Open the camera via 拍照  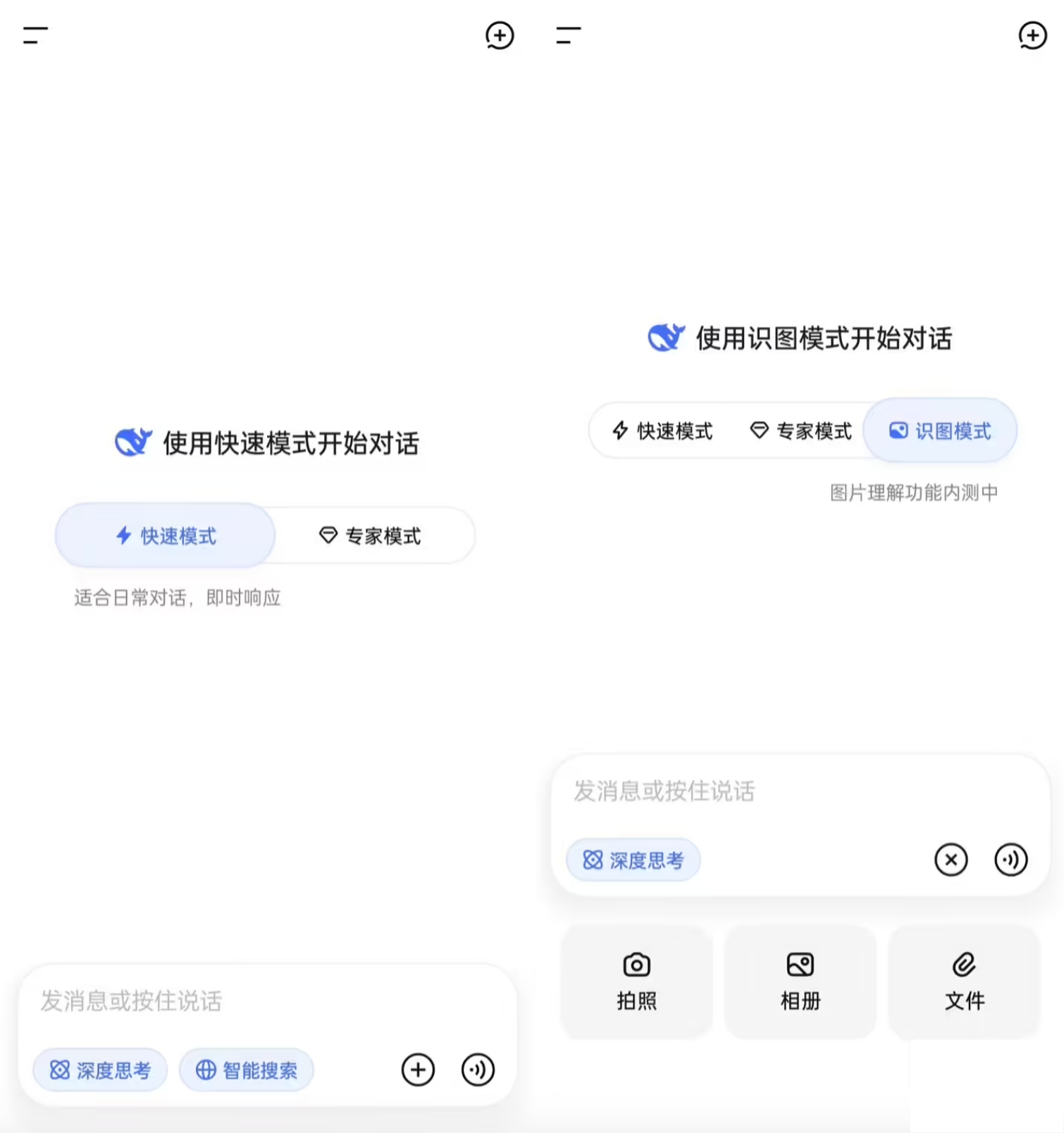point(636,982)
